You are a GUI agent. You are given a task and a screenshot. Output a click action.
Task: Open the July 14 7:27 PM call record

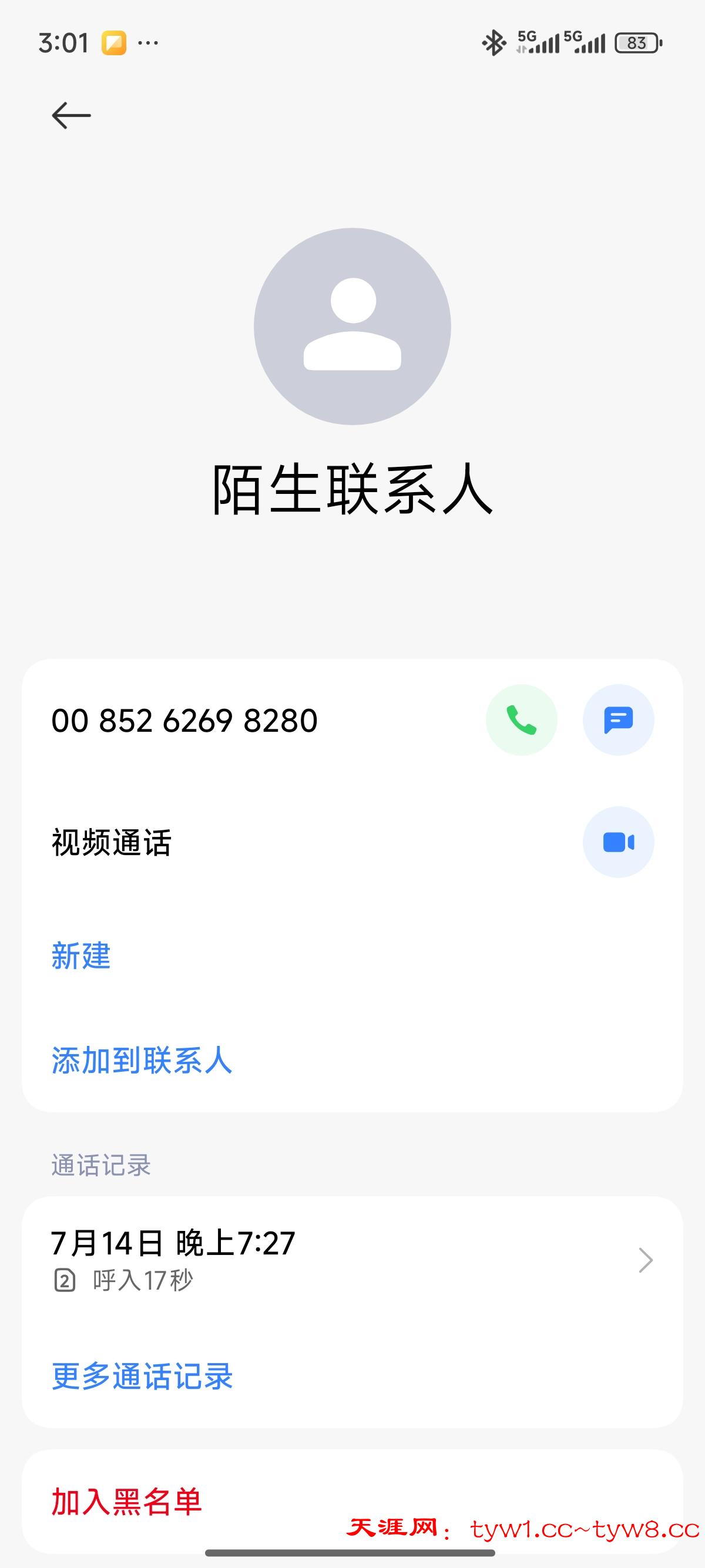pos(352,1260)
